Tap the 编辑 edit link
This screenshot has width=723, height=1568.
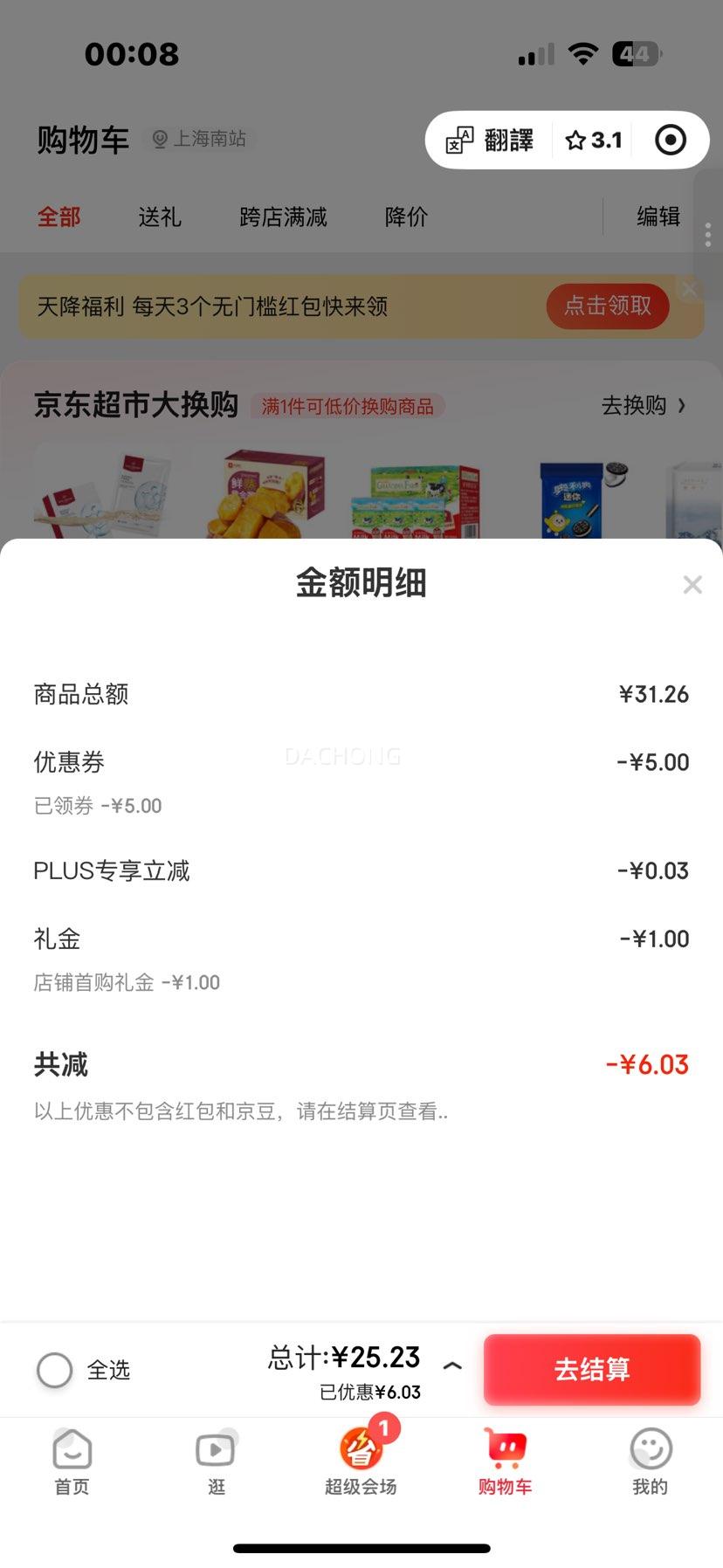657,217
